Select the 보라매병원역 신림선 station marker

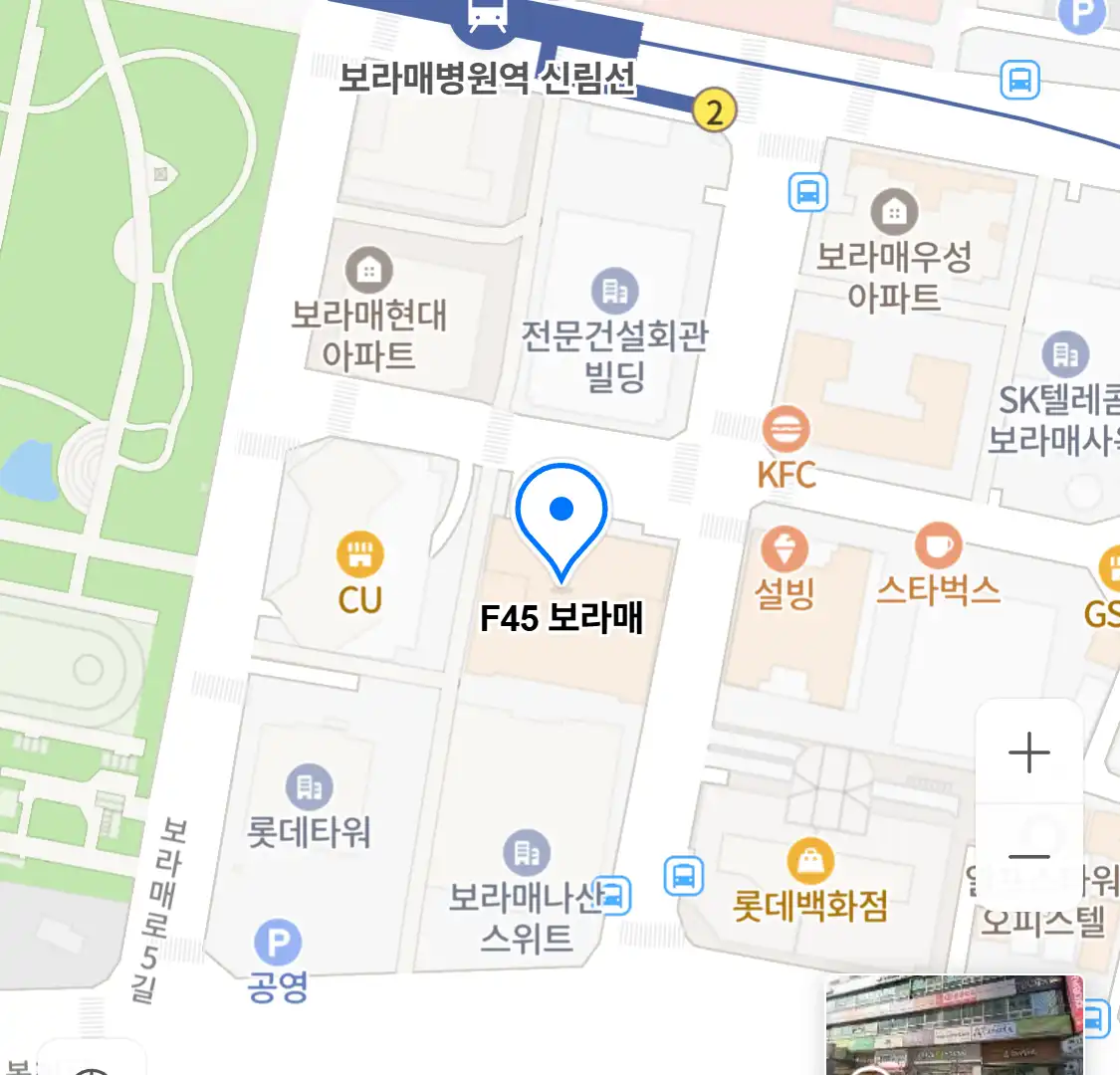tap(487, 15)
